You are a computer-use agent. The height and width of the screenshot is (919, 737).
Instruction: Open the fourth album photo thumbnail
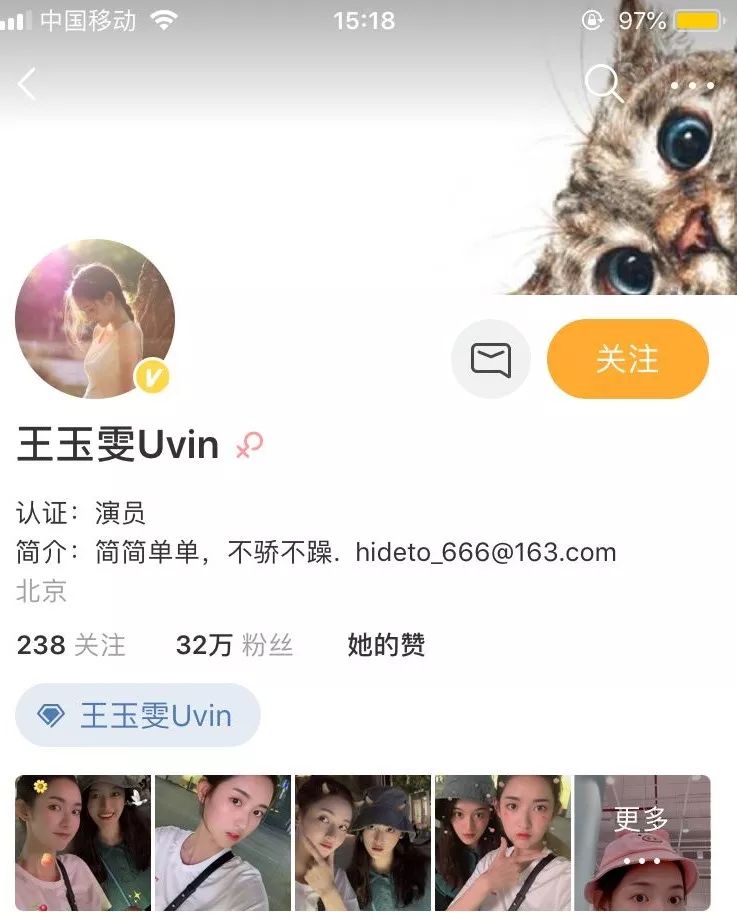click(x=503, y=843)
